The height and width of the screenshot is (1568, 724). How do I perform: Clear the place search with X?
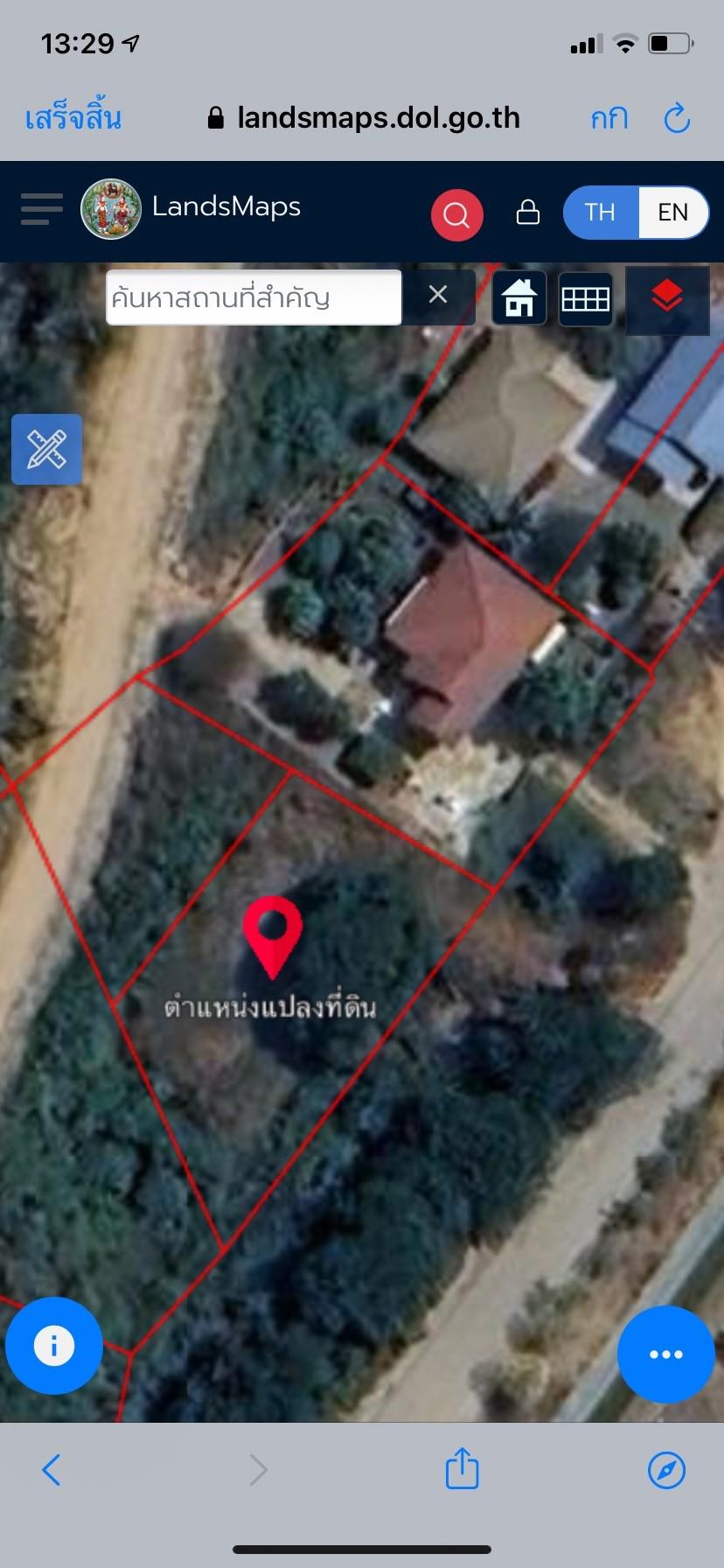click(x=438, y=295)
